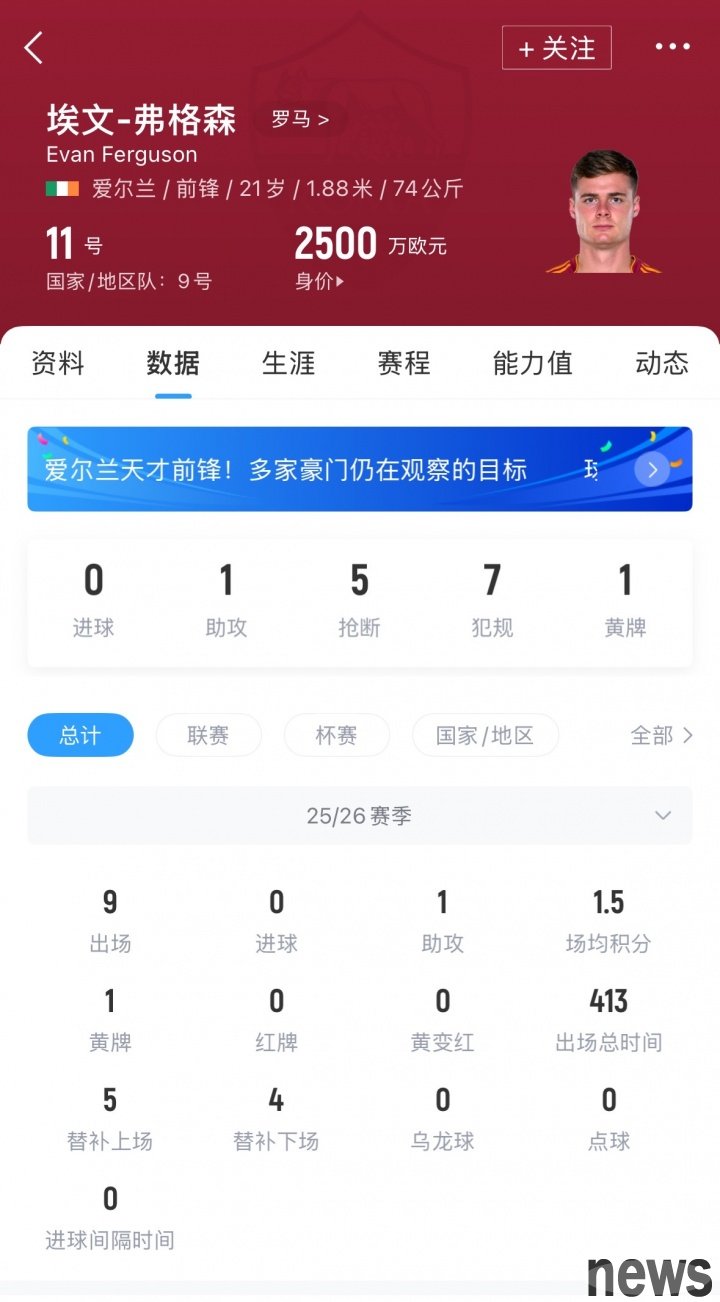The height and width of the screenshot is (1302, 720).
Task: Expand the 25/26 赛季 season dropdown
Action: coord(360,816)
